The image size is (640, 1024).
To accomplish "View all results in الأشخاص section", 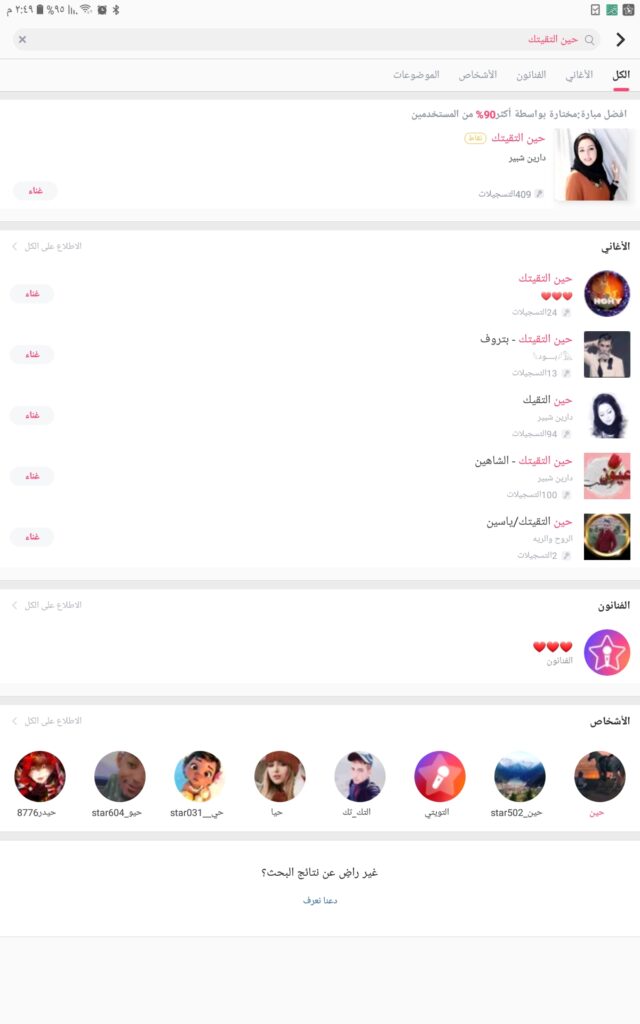I will [48, 721].
